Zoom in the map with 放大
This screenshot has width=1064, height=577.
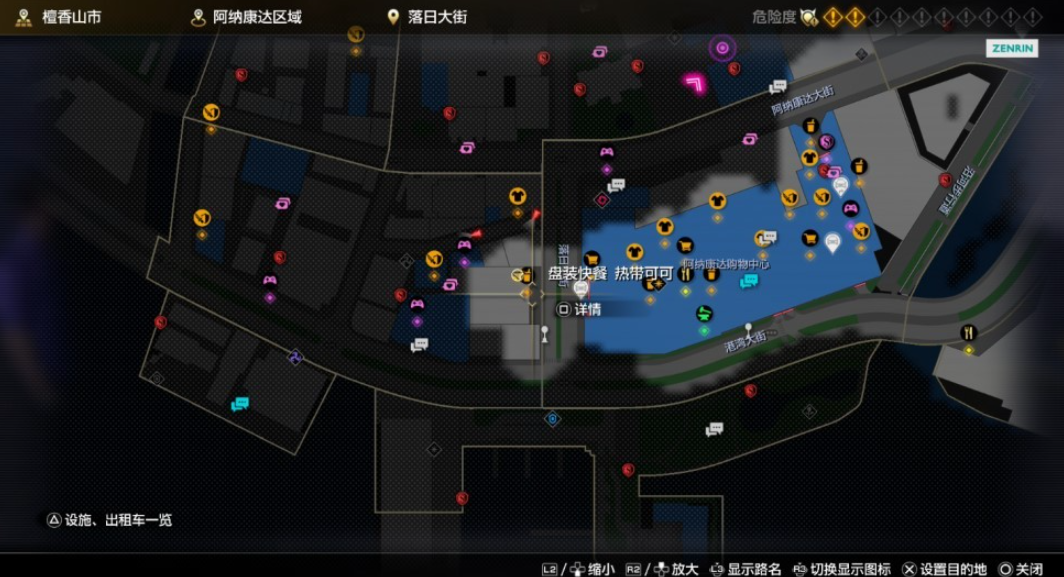674,569
